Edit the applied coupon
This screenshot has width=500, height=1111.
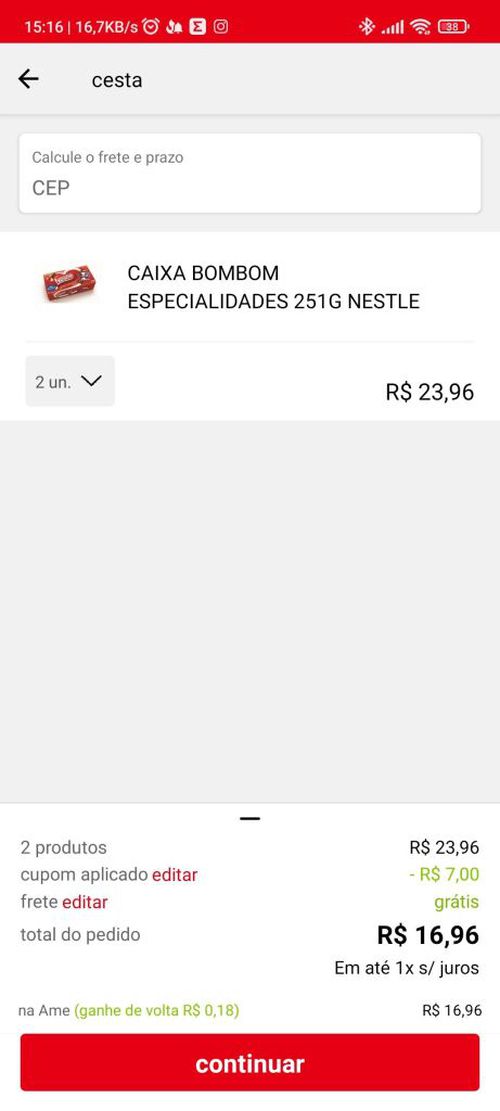pyautogui.click(x=174, y=875)
